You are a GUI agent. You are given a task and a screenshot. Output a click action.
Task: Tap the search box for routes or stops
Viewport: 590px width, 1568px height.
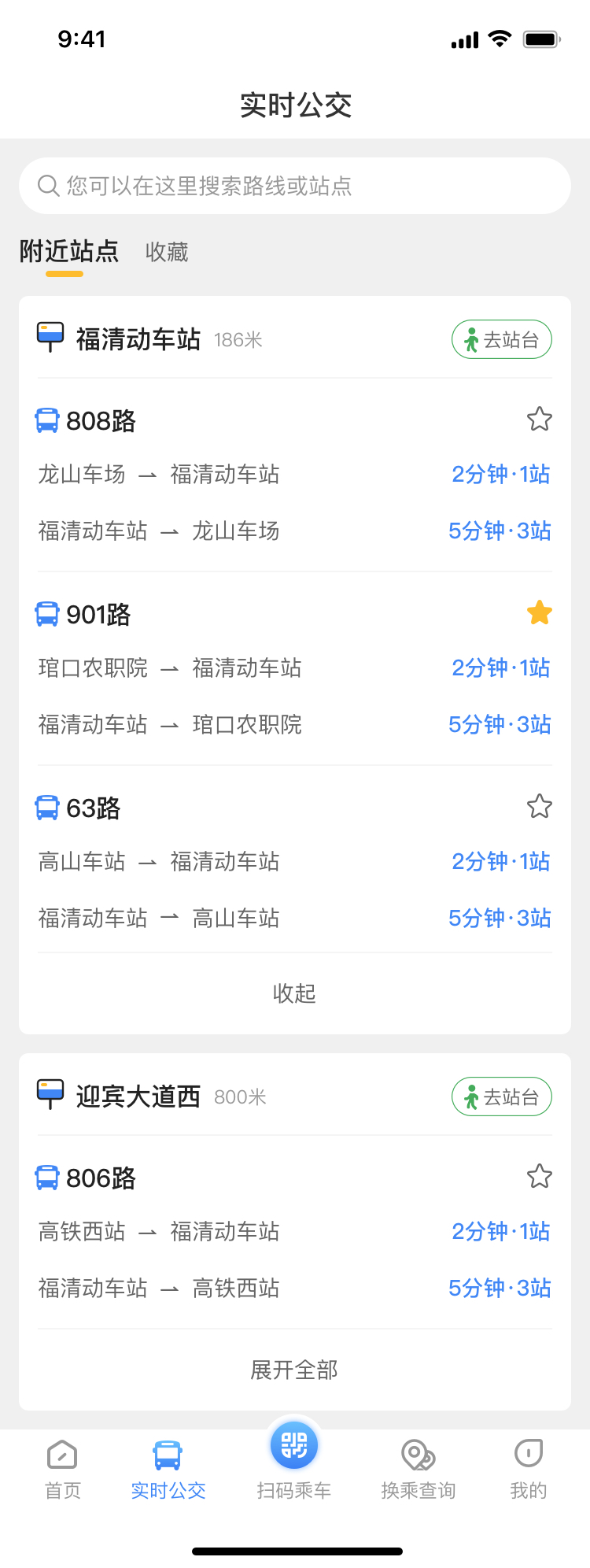[294, 186]
